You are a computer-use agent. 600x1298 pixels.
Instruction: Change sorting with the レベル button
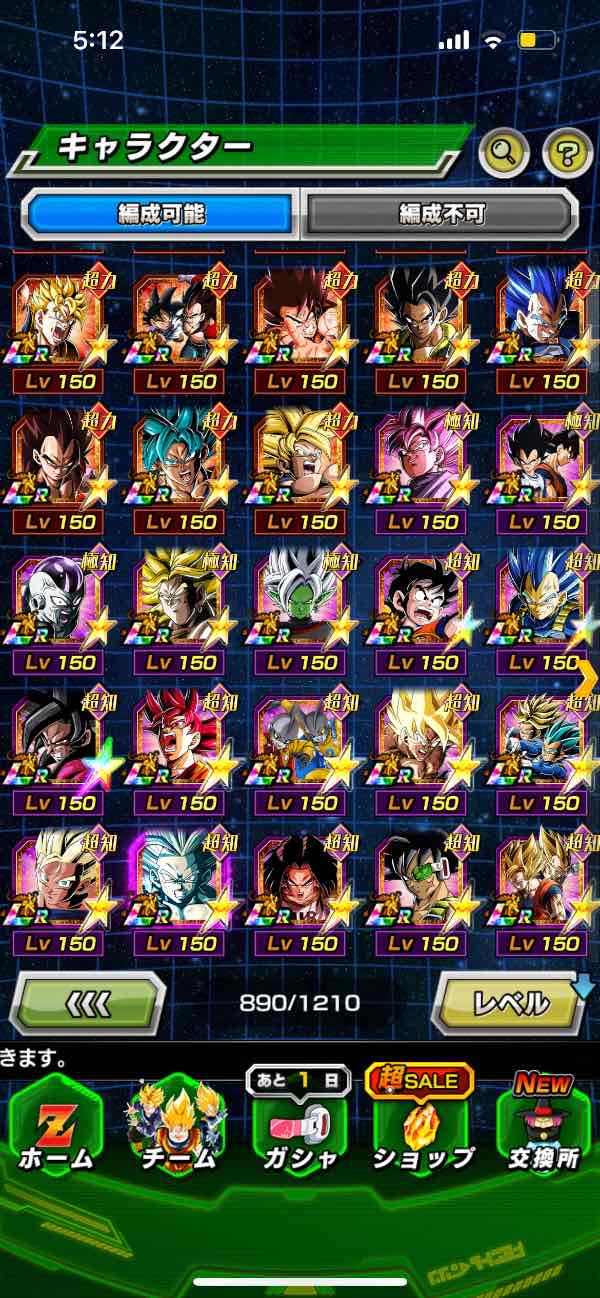tap(510, 1002)
